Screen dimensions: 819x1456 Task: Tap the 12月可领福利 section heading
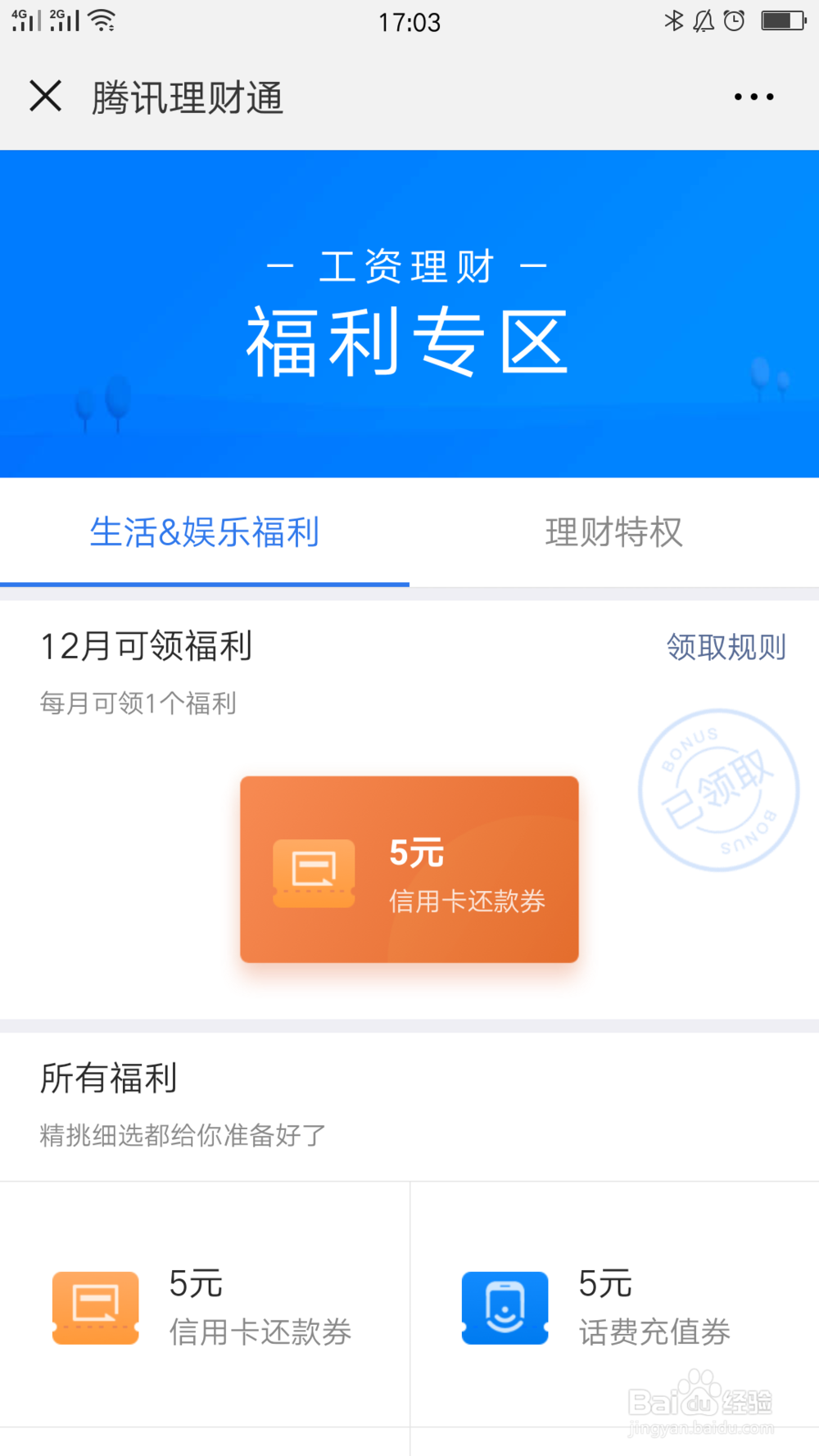click(x=146, y=646)
